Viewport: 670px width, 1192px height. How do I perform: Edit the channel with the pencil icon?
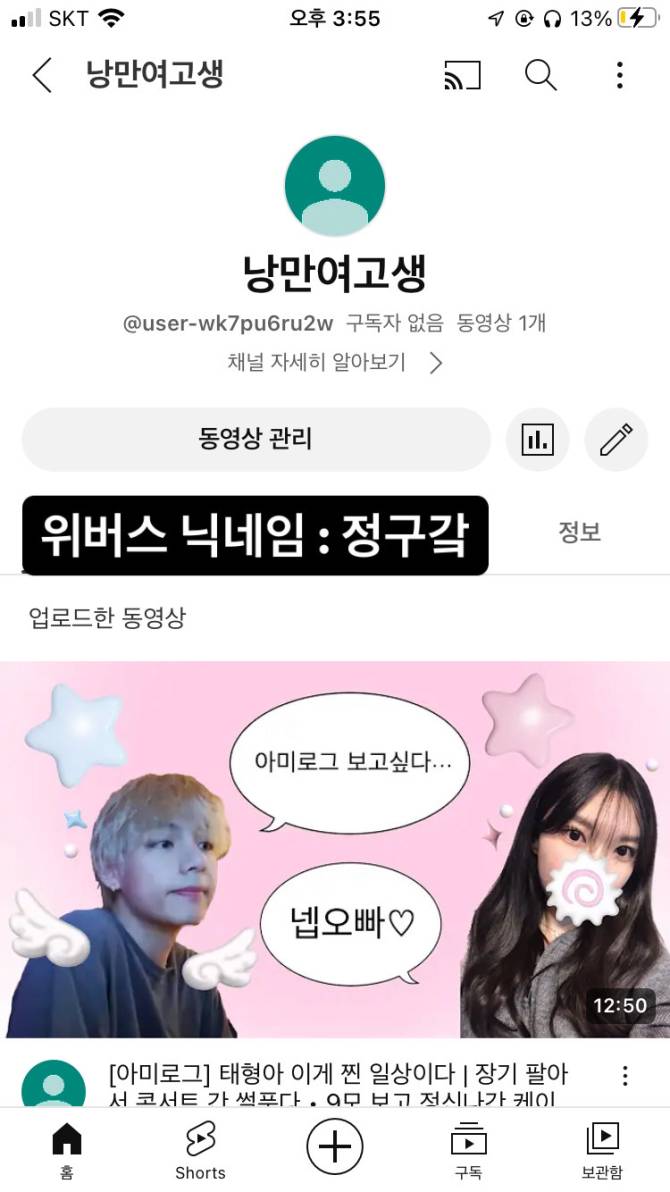point(616,439)
